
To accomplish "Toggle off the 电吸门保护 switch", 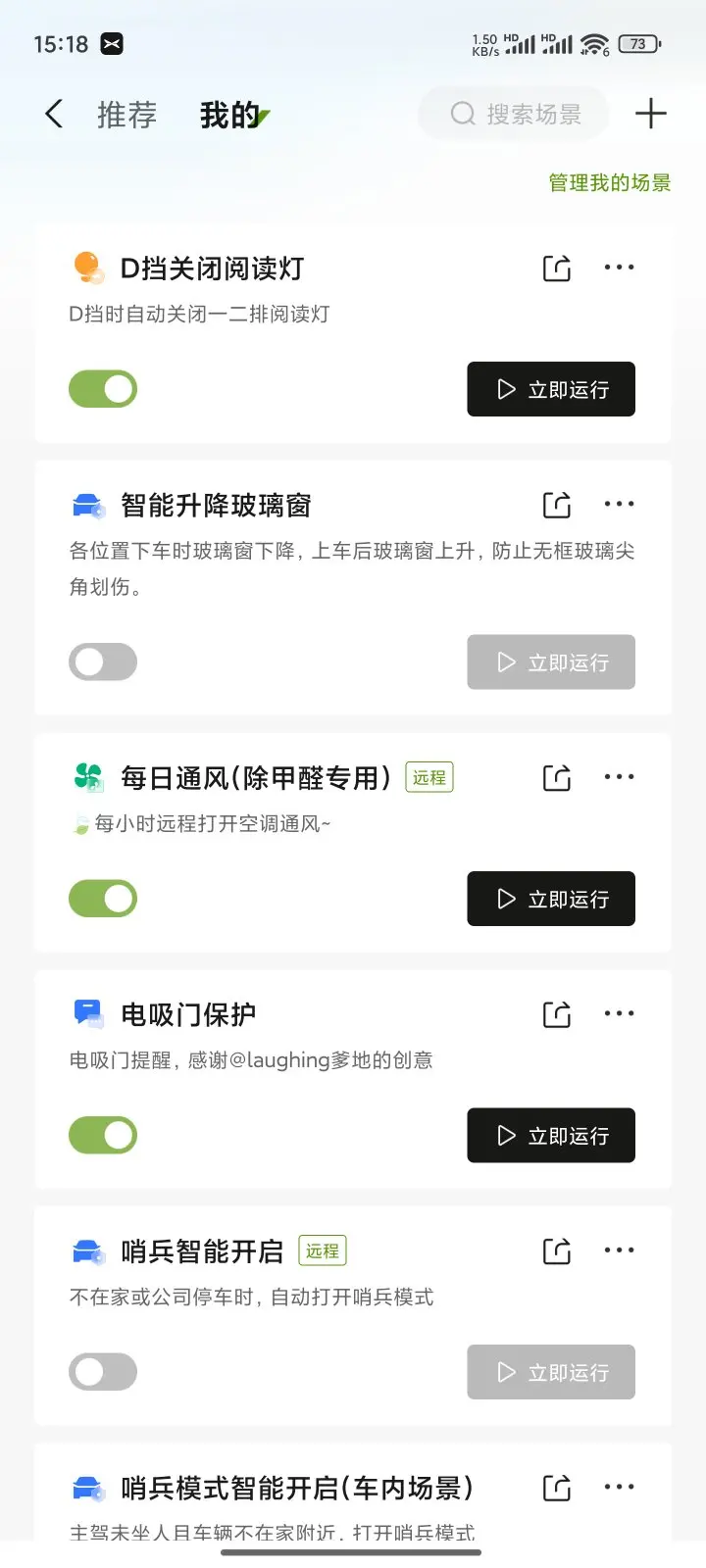I will [103, 1136].
